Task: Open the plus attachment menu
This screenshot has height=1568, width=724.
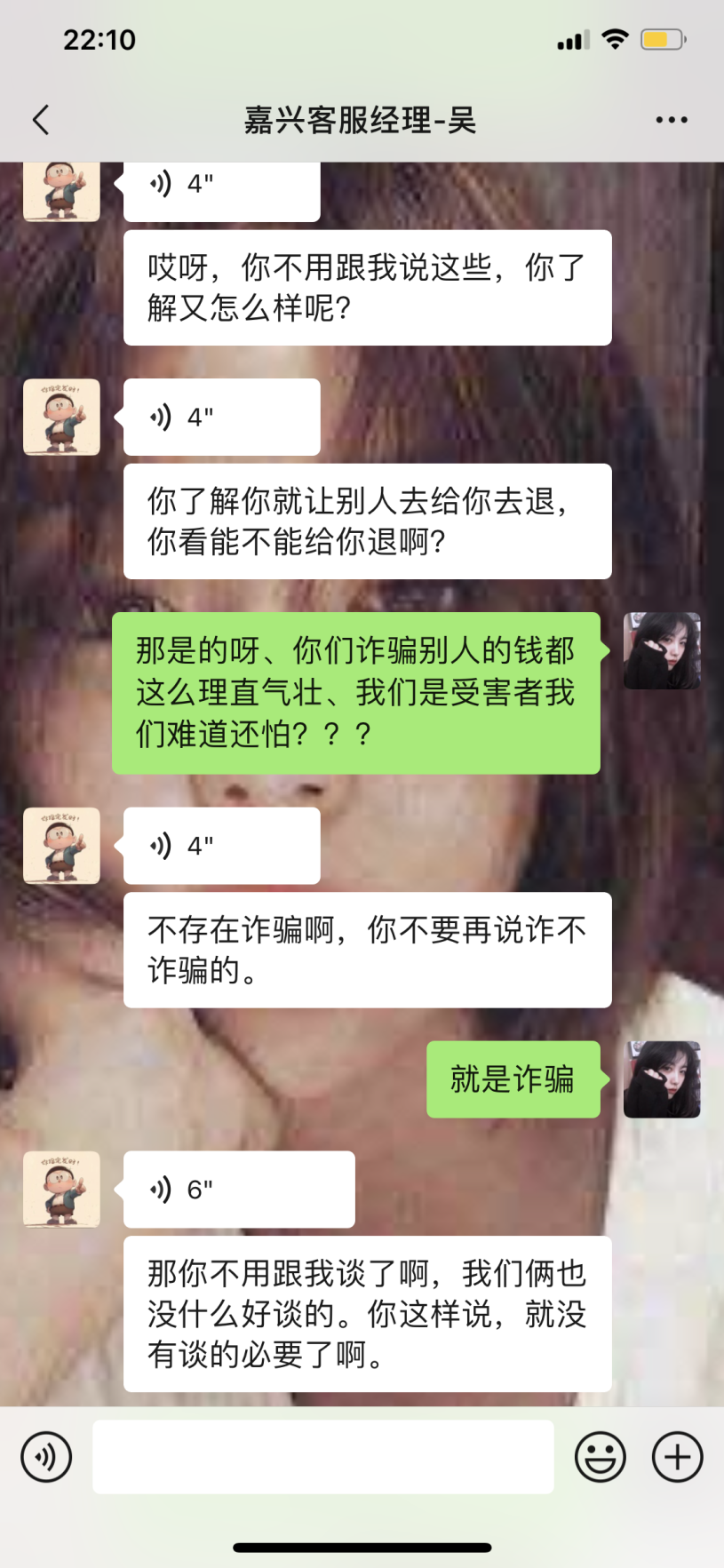Action: pyautogui.click(x=678, y=1457)
